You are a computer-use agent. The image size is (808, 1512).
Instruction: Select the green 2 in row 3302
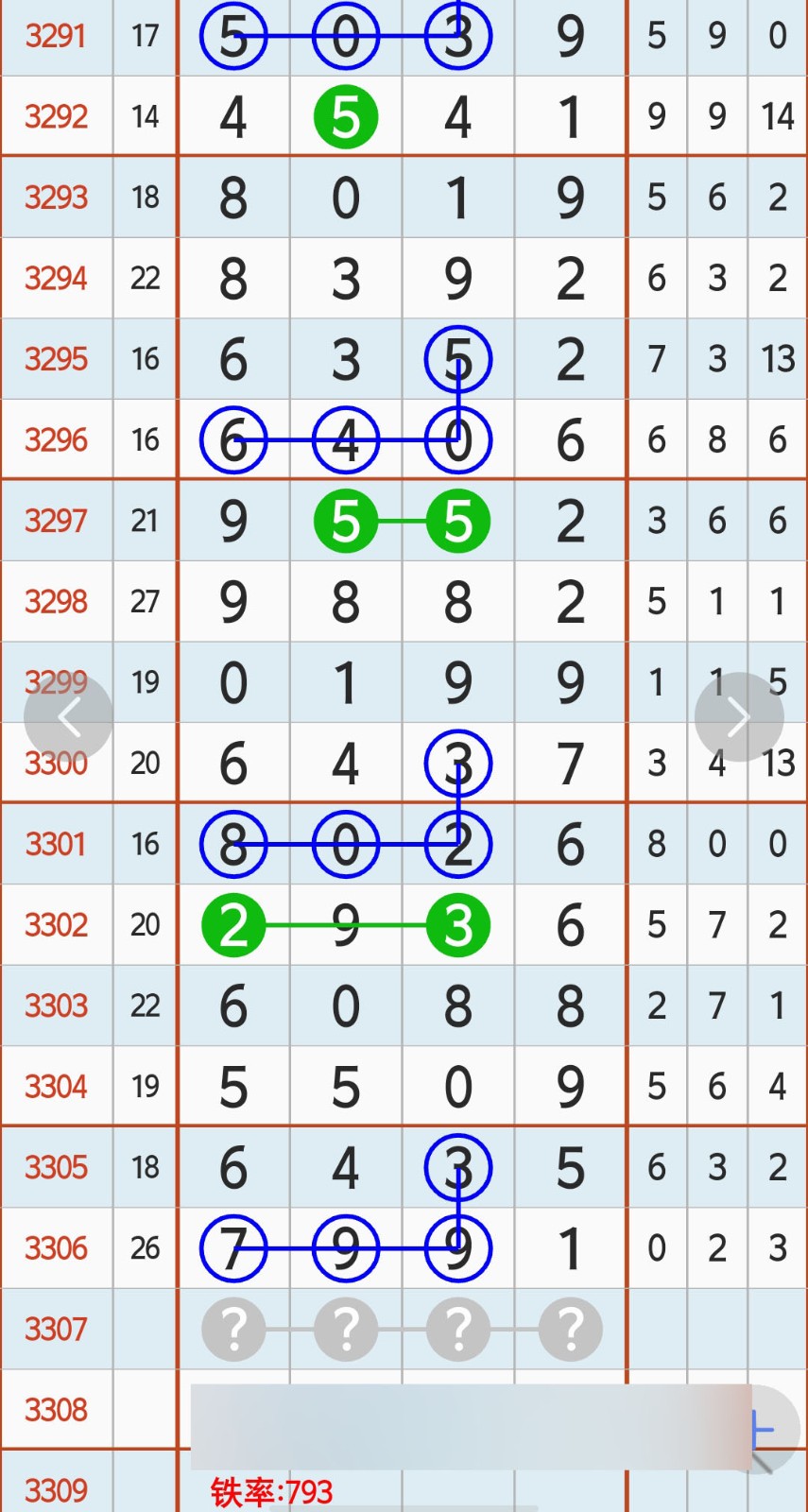pos(233,924)
